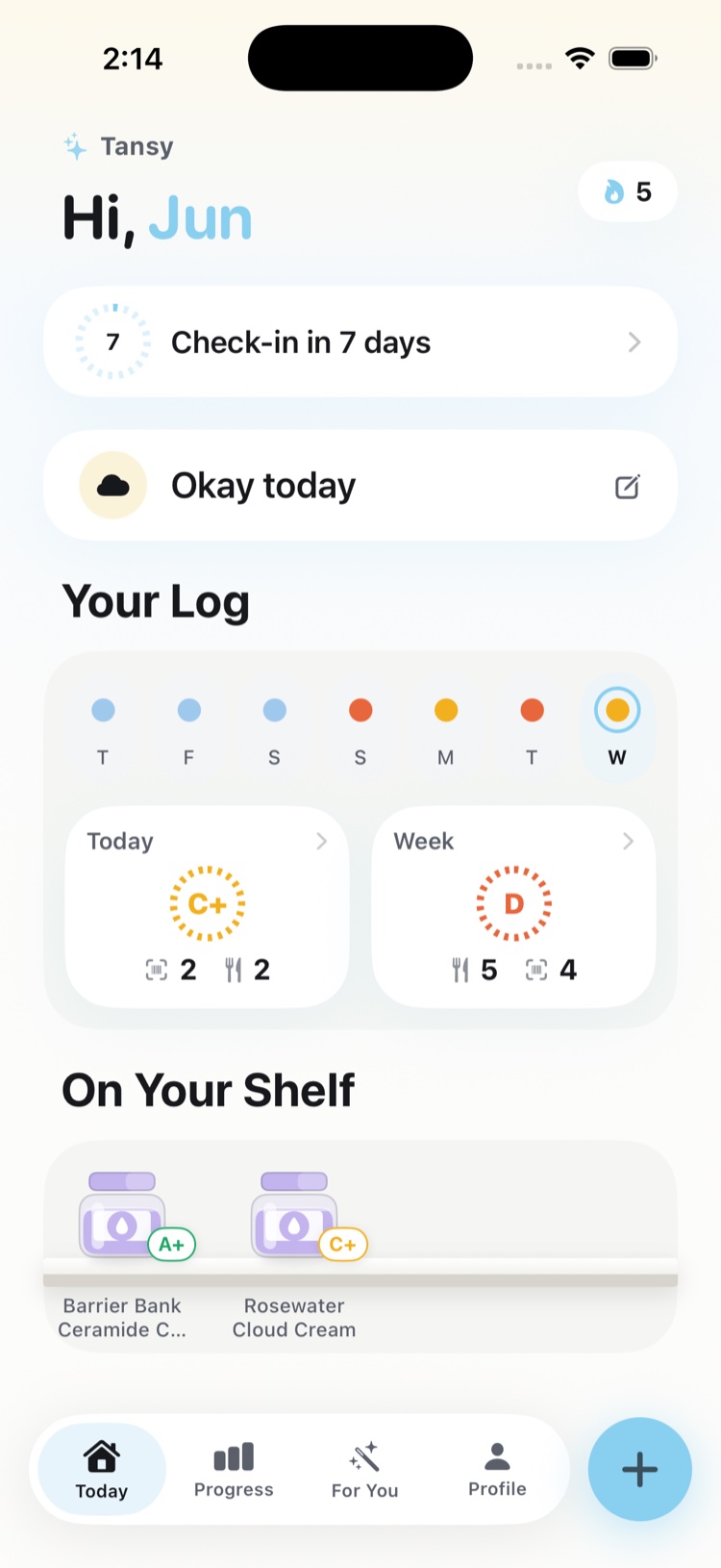Open the Week D summary card
The height and width of the screenshot is (1568, 721).
pos(513,907)
